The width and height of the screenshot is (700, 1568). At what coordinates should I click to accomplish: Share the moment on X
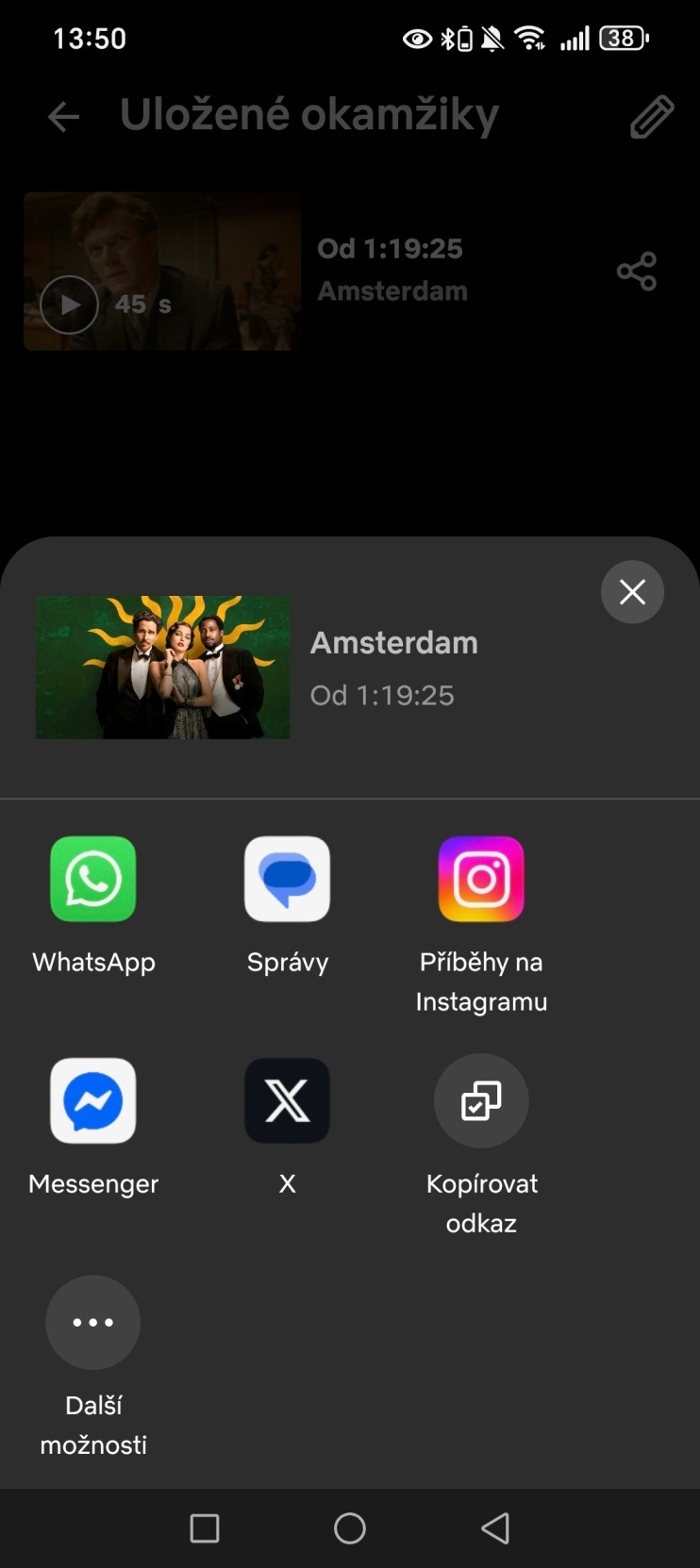click(x=288, y=1100)
